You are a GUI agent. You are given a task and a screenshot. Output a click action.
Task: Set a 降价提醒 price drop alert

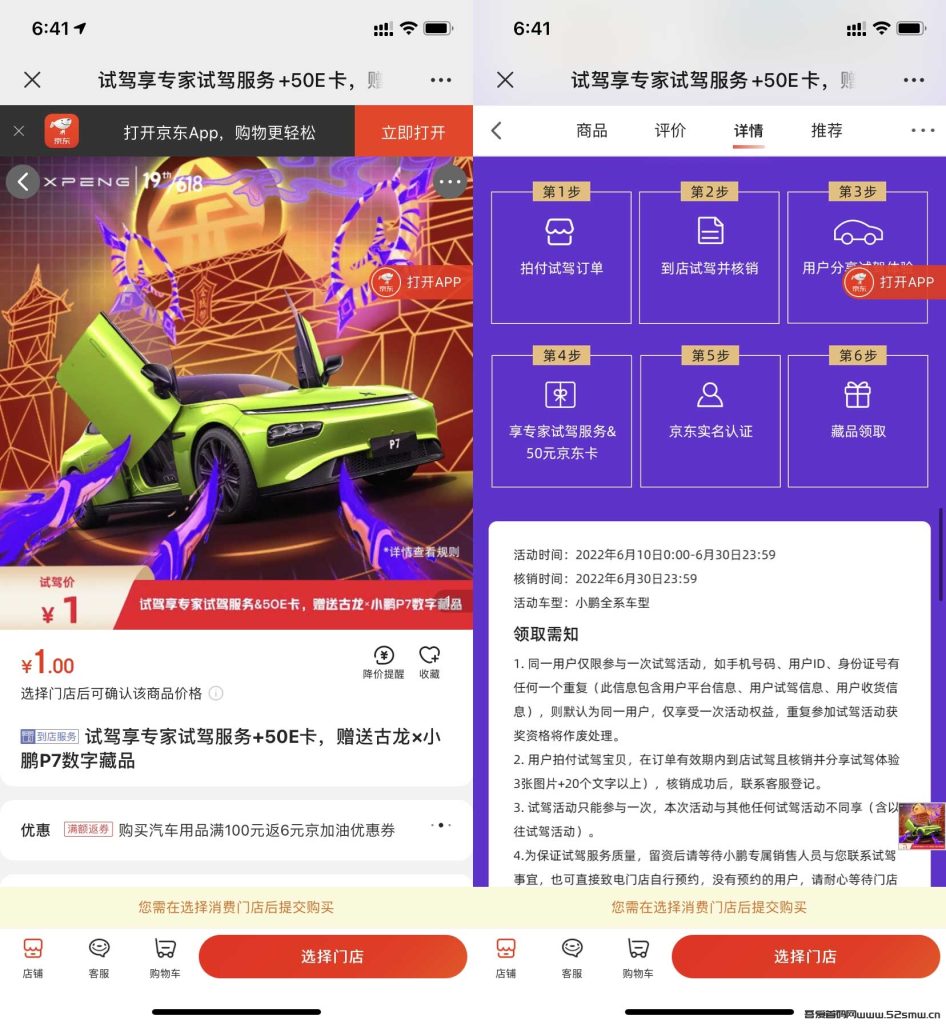(x=384, y=662)
